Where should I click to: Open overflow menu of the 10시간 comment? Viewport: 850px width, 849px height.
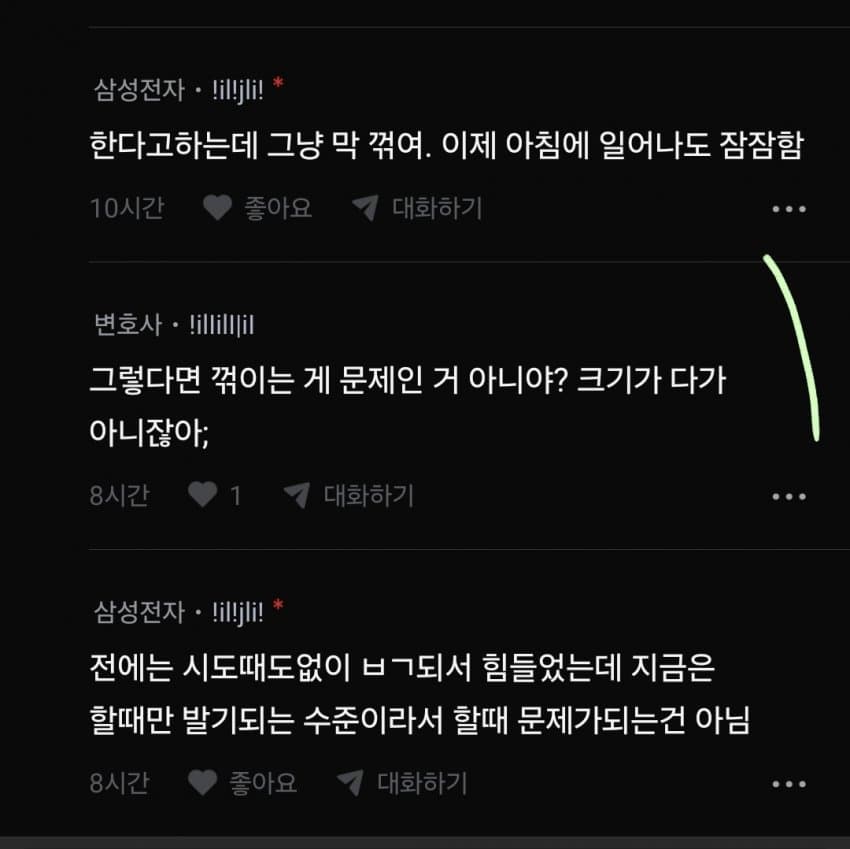[x=789, y=209]
